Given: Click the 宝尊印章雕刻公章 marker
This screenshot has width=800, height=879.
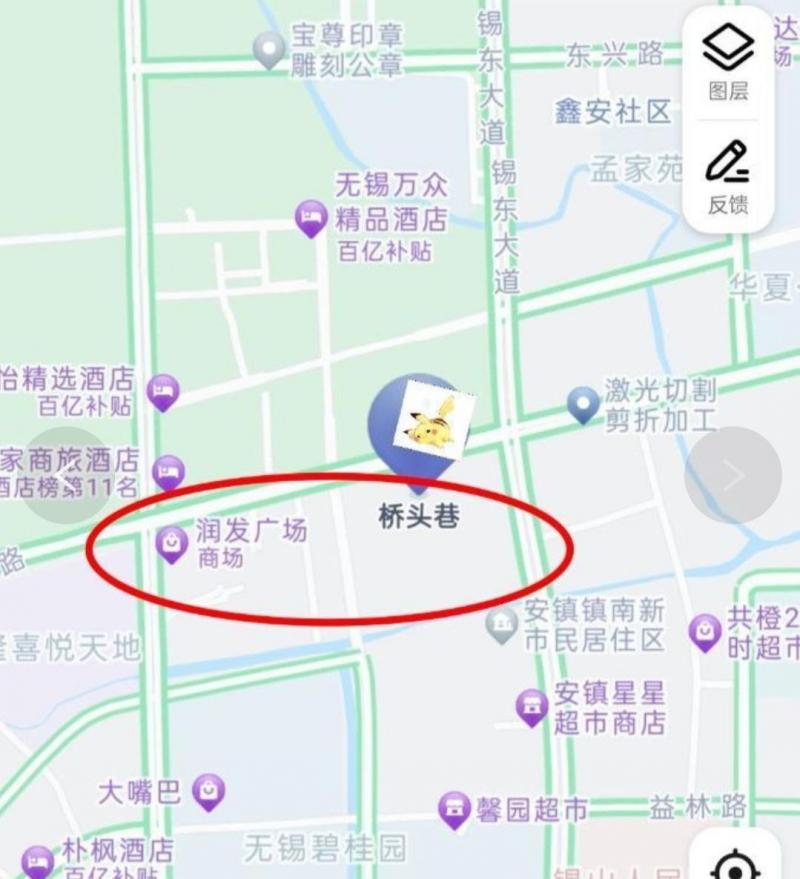Looking at the screenshot, I should pyautogui.click(x=268, y=47).
